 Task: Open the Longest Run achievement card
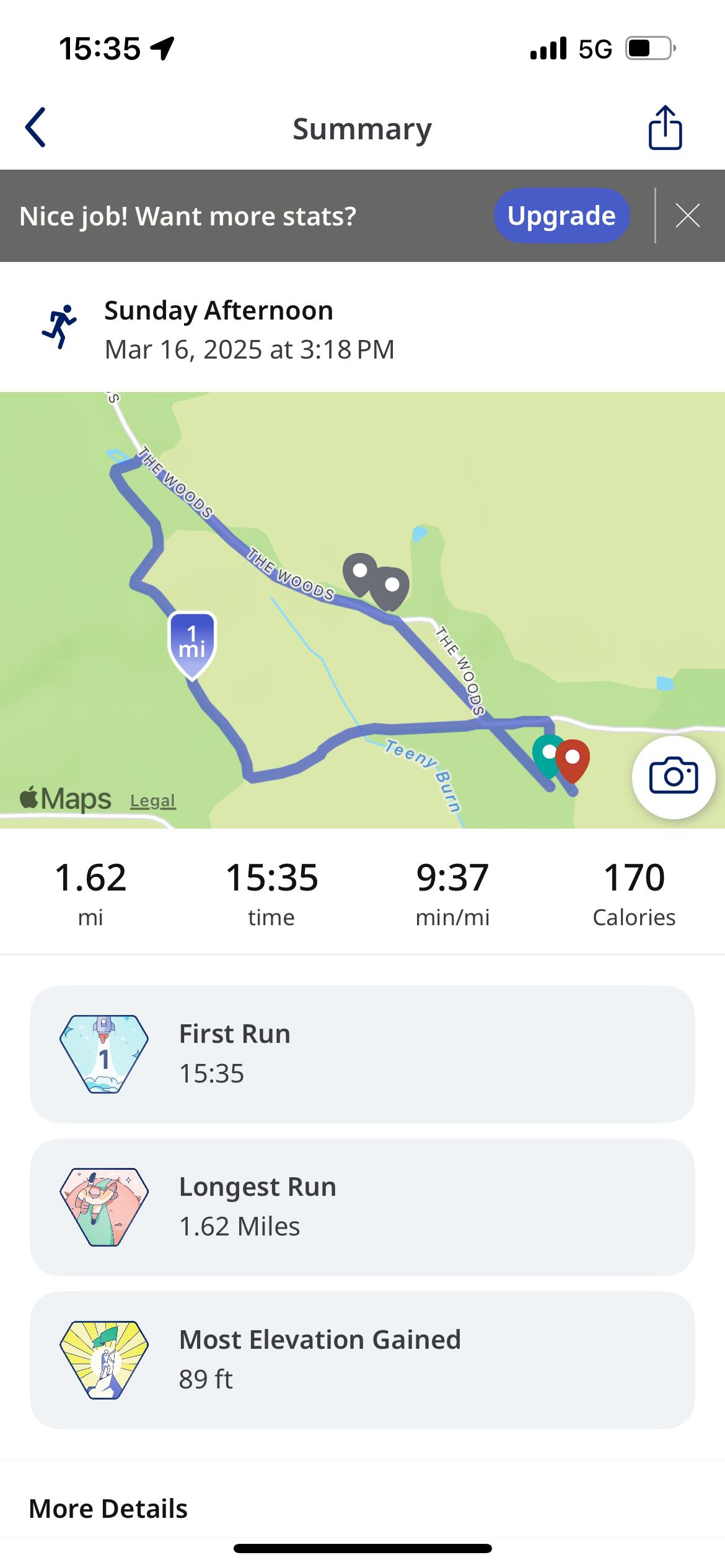click(362, 1206)
